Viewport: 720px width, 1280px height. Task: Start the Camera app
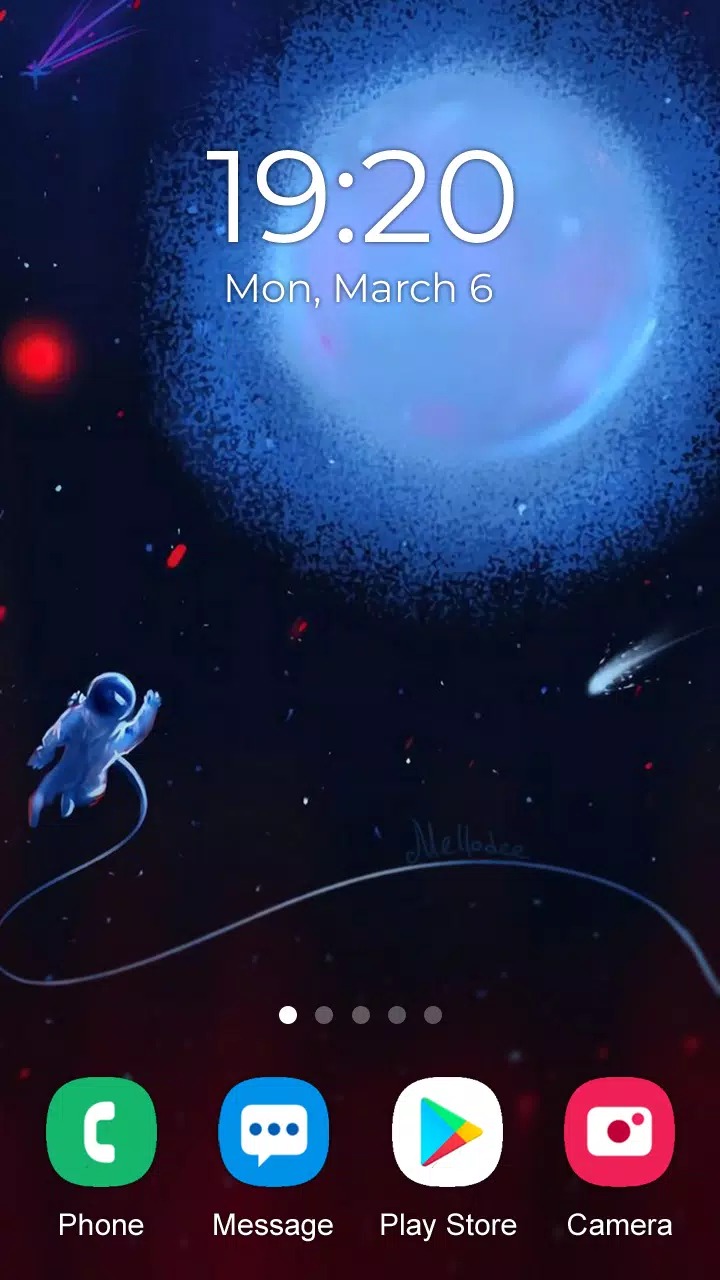pyautogui.click(x=619, y=1132)
